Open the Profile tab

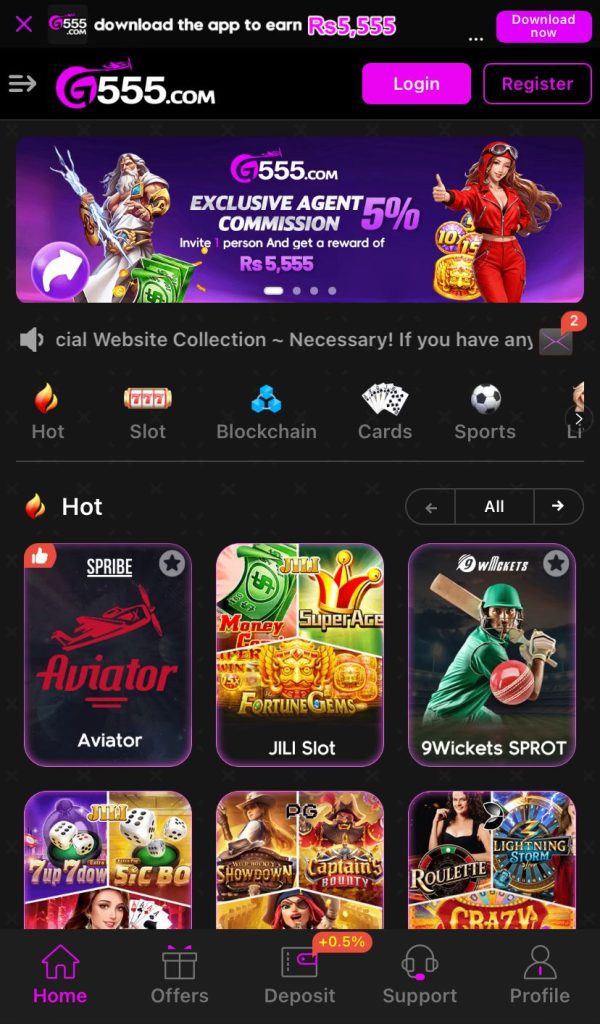(x=539, y=975)
